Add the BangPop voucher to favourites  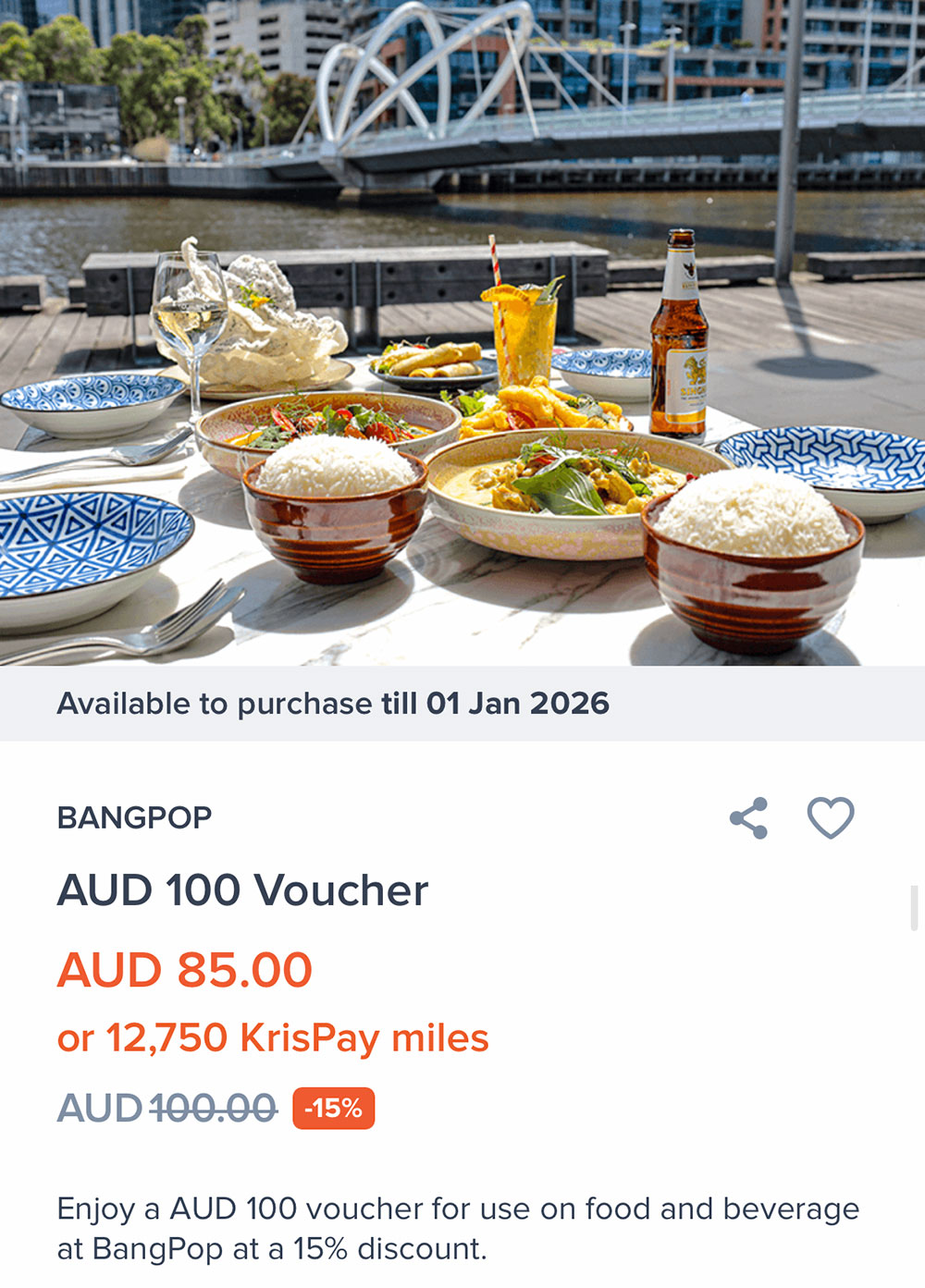click(830, 817)
